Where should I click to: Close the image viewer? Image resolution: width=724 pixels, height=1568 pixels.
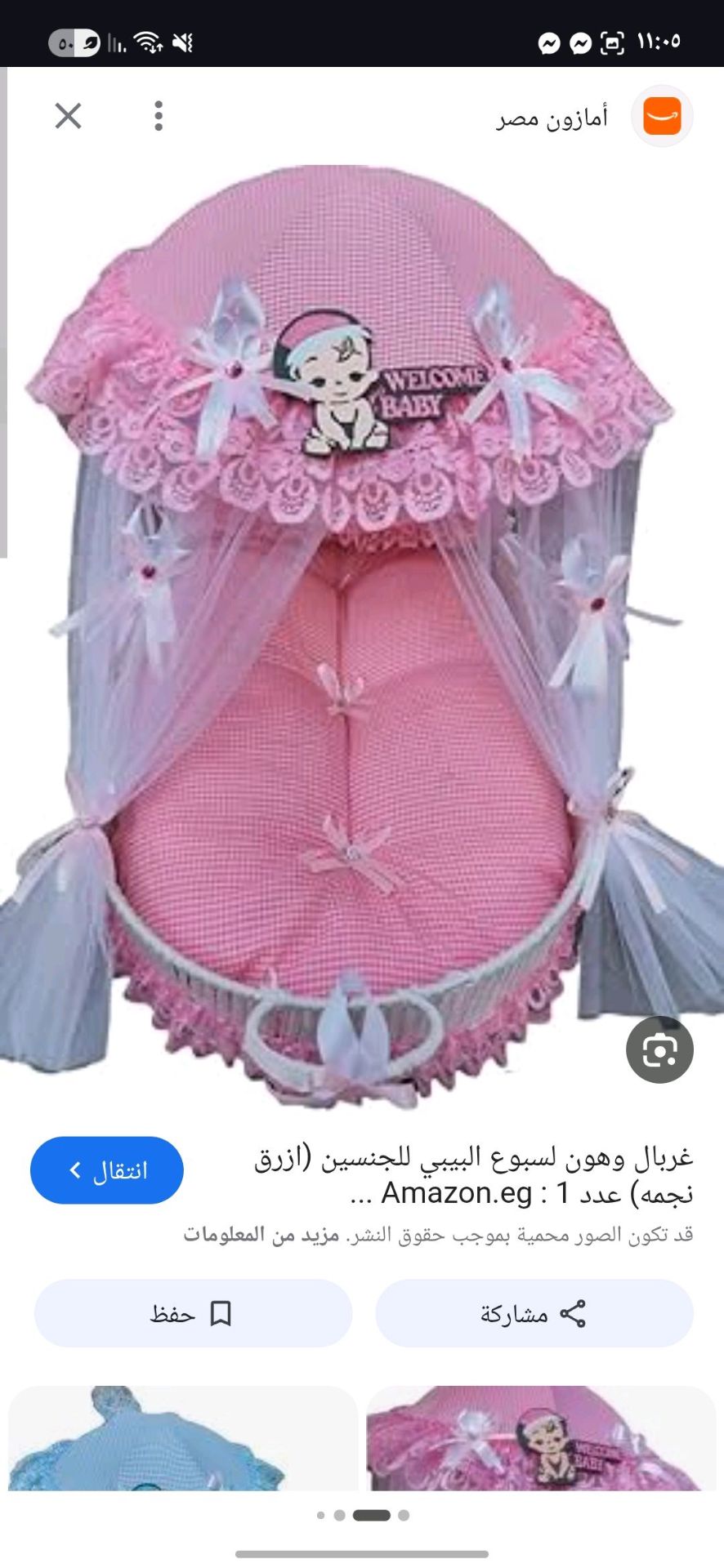[x=68, y=116]
